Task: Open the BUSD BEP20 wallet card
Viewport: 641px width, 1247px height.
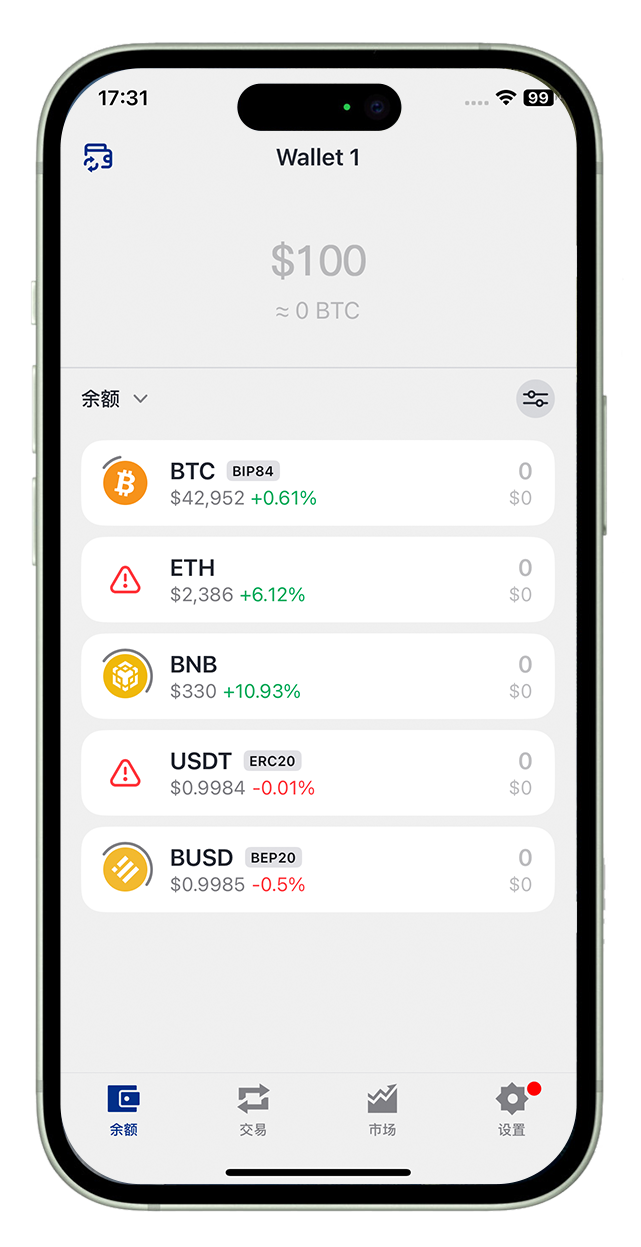Action: pos(318,870)
